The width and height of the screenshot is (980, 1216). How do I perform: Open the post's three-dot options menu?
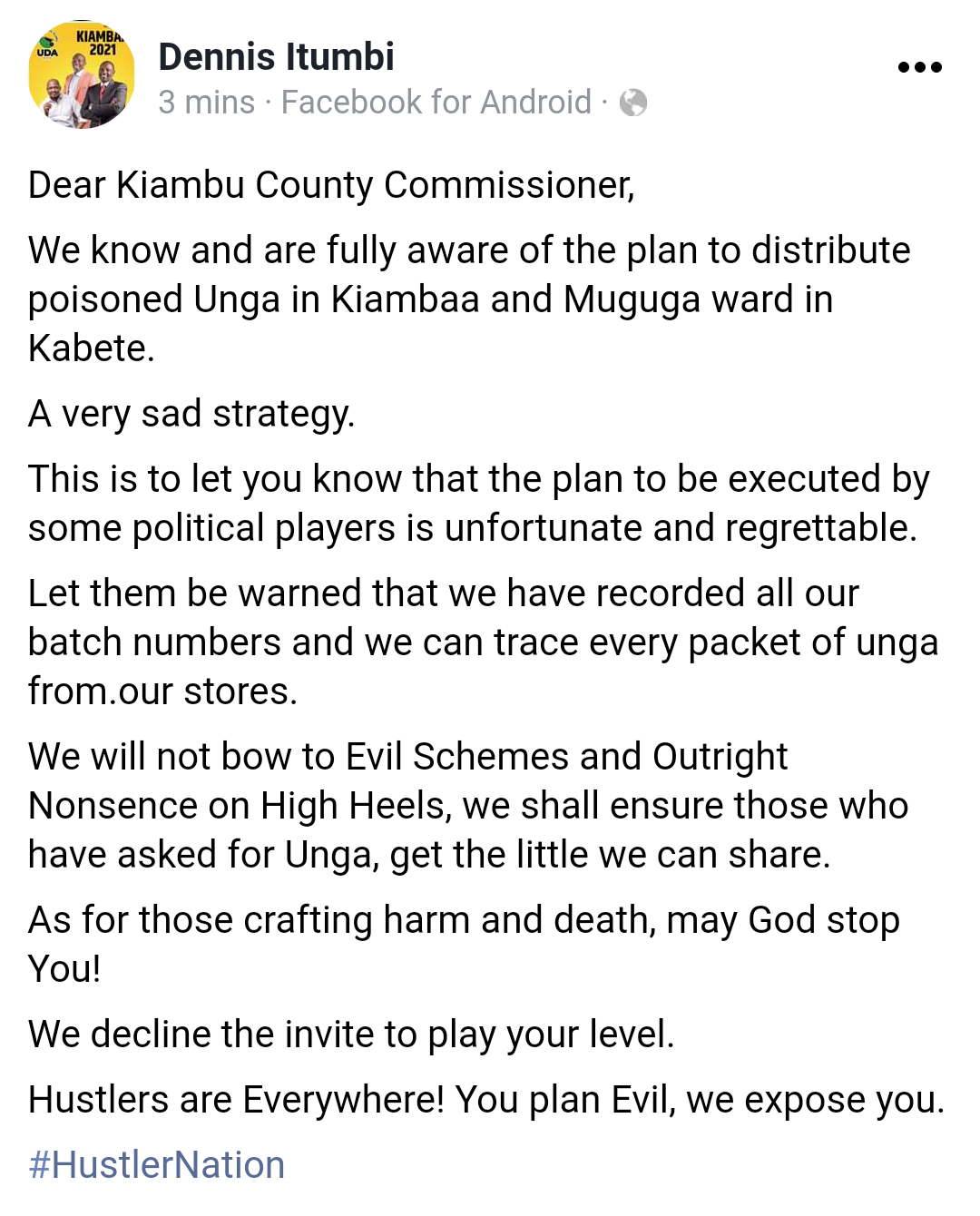(x=919, y=67)
